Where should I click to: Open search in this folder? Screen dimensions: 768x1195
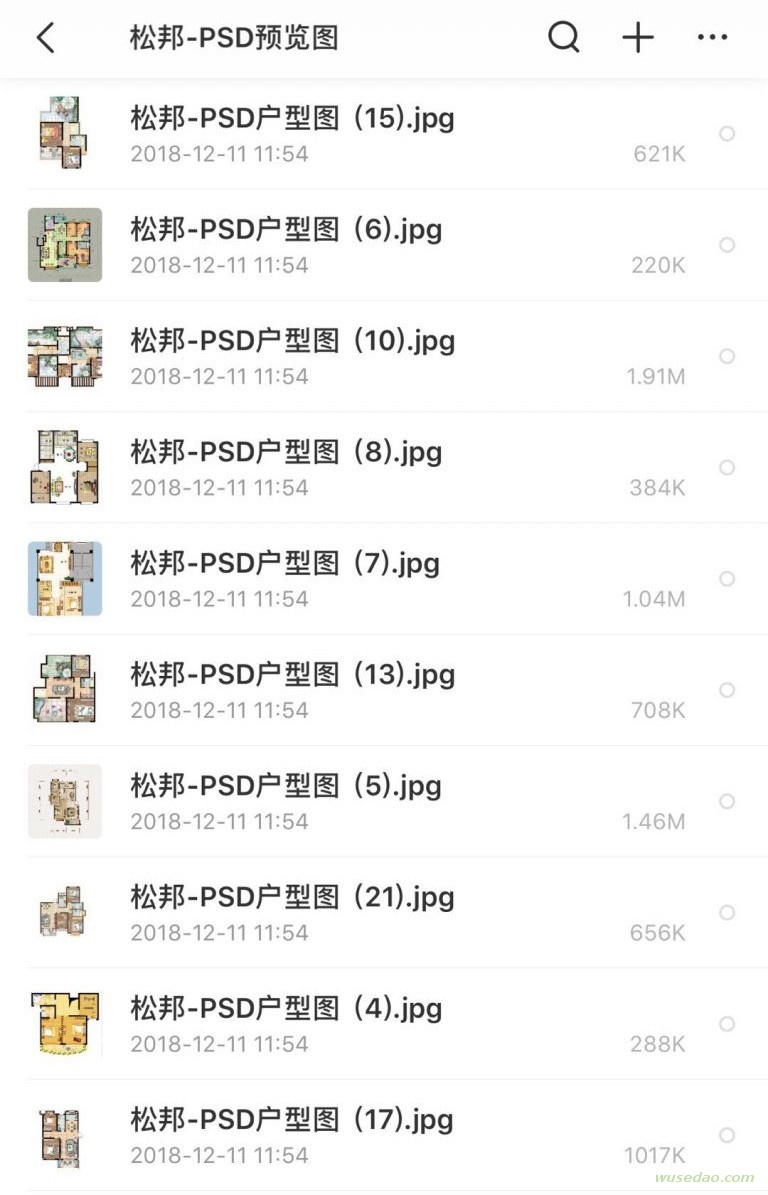pyautogui.click(x=564, y=38)
